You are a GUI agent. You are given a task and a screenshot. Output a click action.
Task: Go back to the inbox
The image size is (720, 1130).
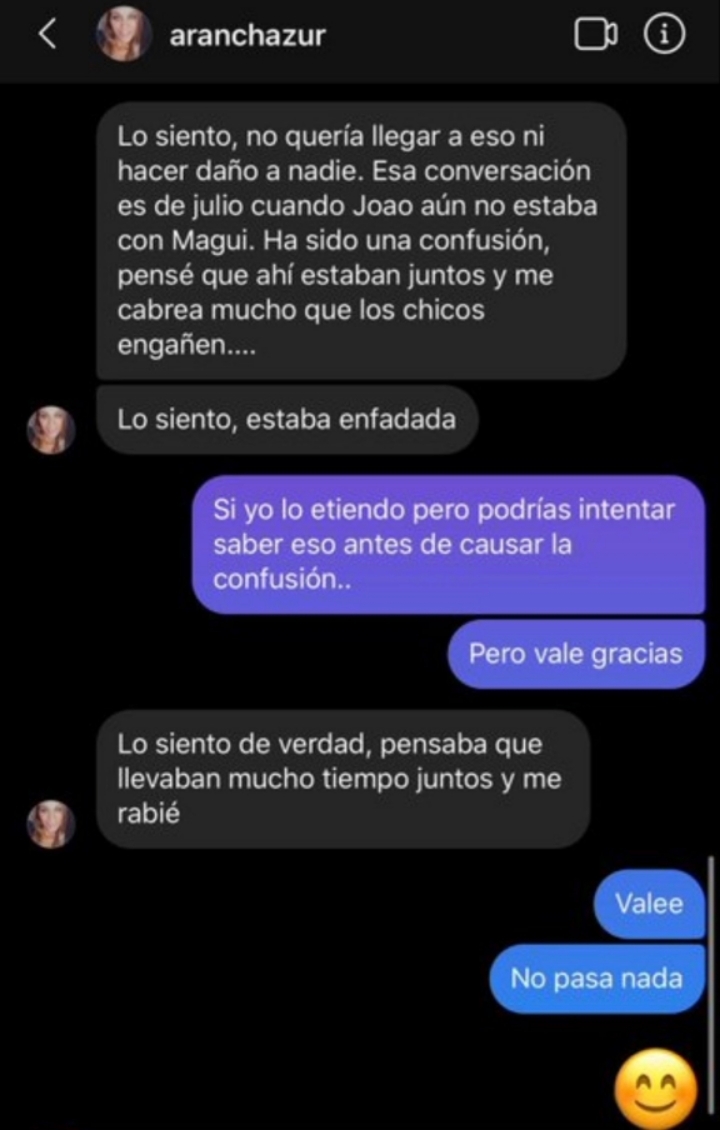point(45,35)
